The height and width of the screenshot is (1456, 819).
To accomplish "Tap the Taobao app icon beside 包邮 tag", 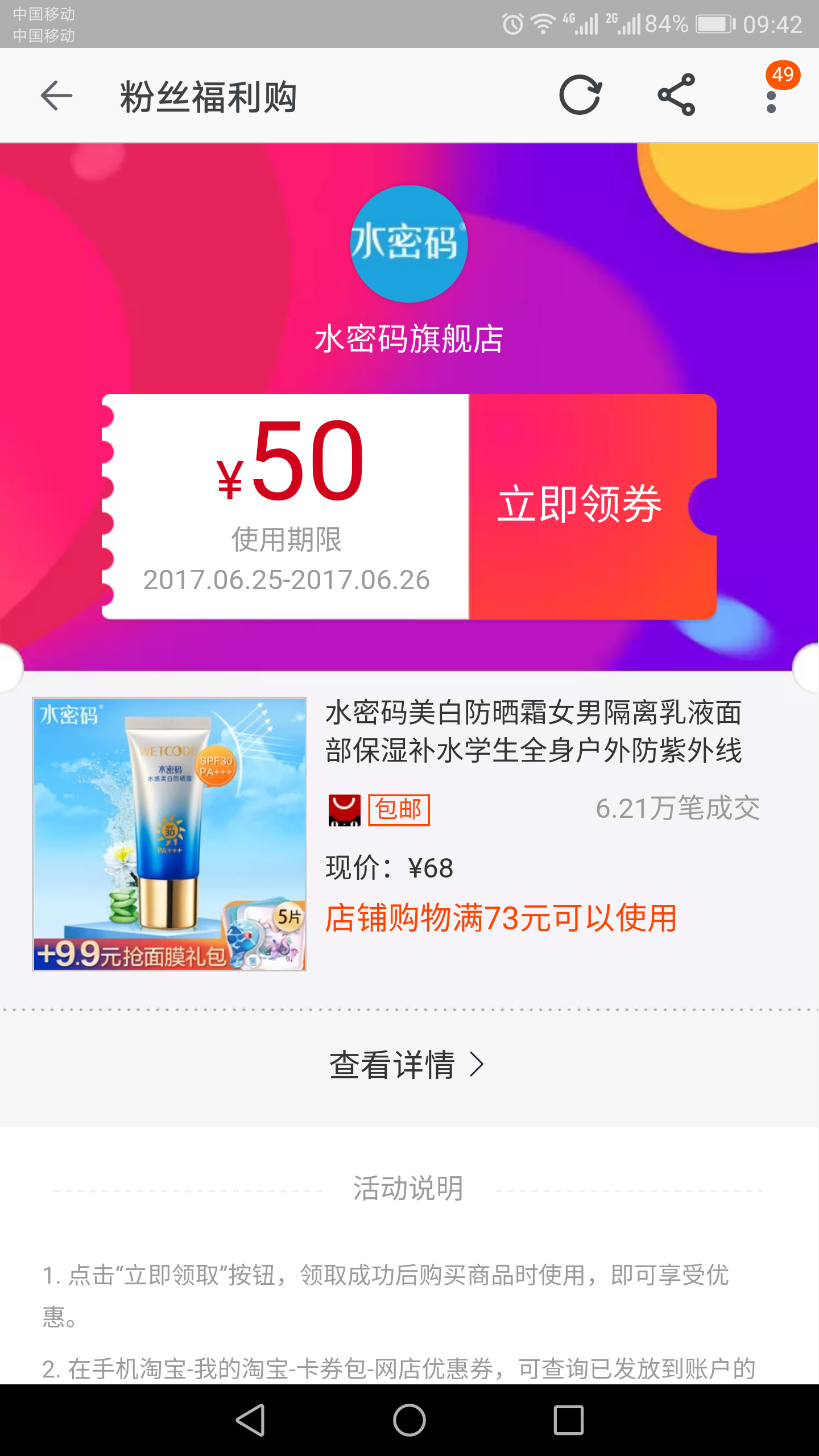I will [x=343, y=810].
